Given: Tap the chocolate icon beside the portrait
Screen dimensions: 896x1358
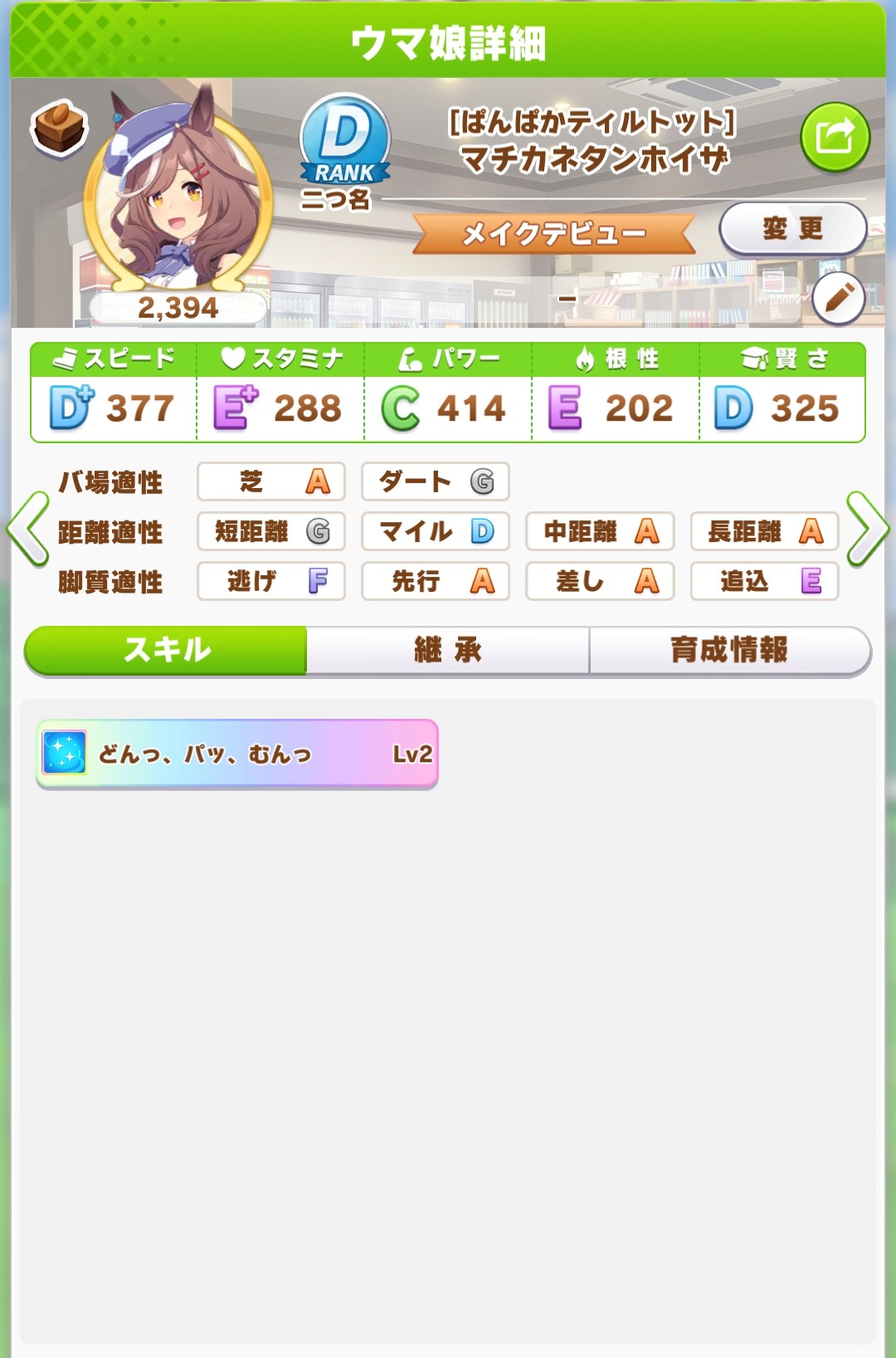Looking at the screenshot, I should pyautogui.click(x=59, y=128).
